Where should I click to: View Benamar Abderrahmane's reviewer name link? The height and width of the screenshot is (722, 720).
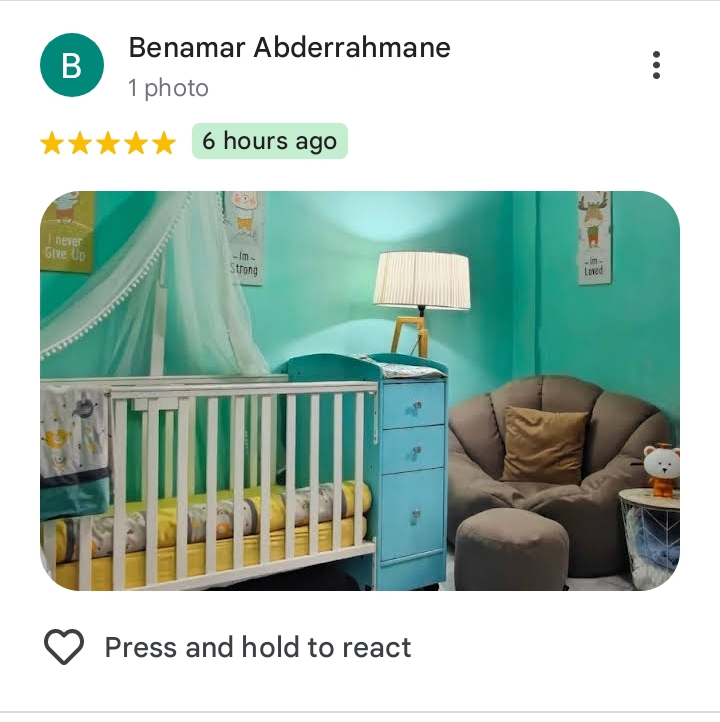(289, 47)
